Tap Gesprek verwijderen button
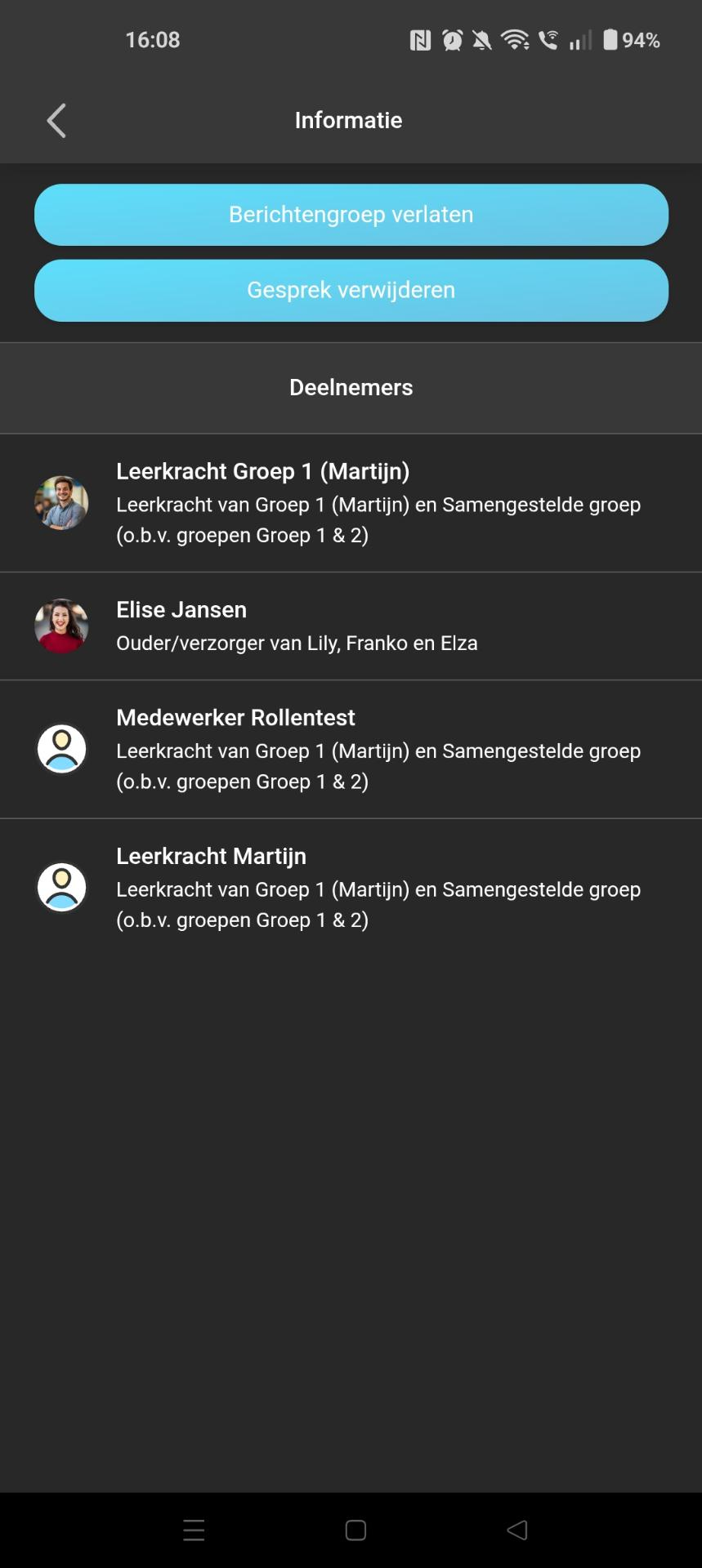The image size is (702, 1568). tap(351, 291)
